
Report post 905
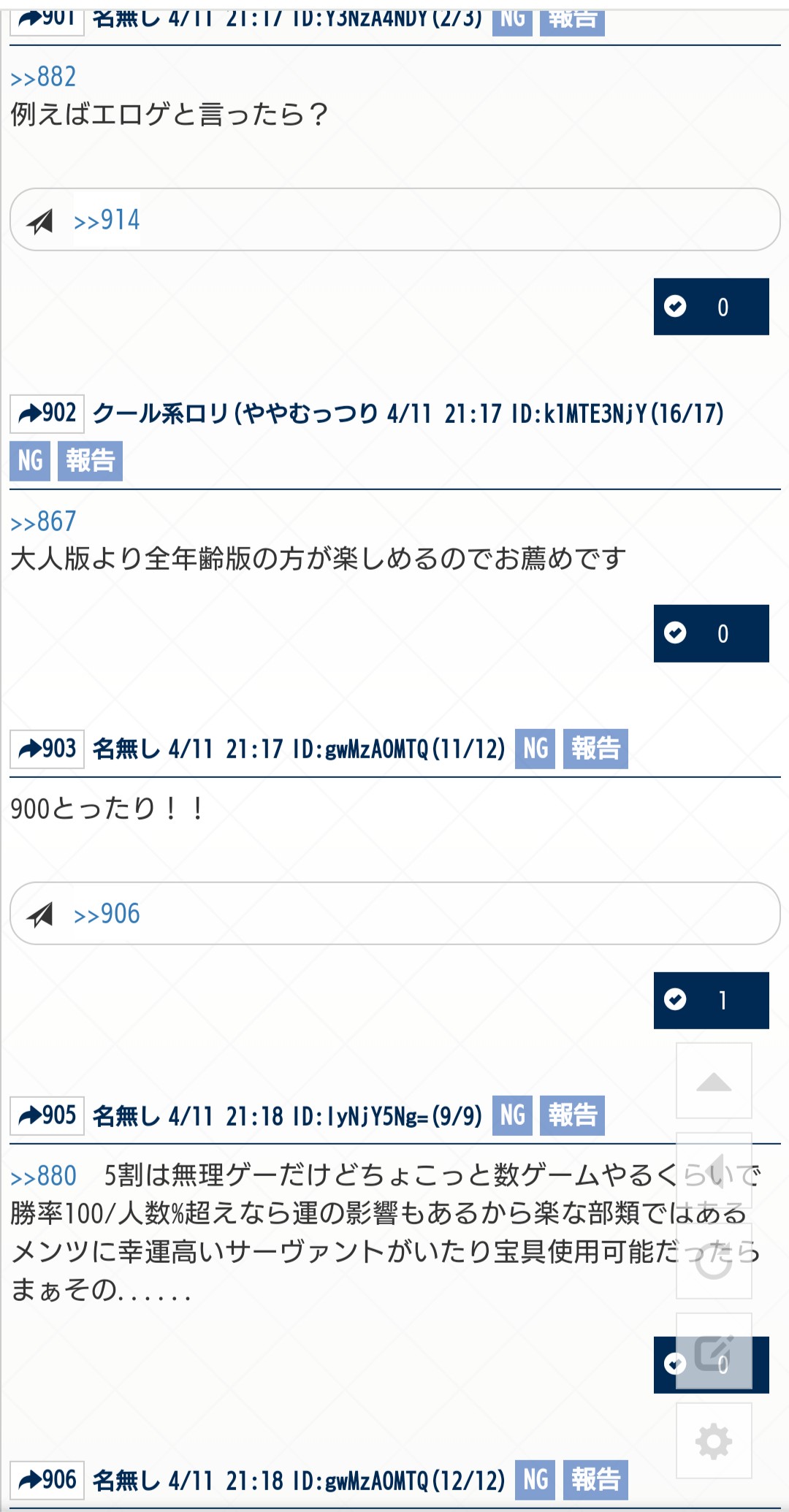(572, 1115)
